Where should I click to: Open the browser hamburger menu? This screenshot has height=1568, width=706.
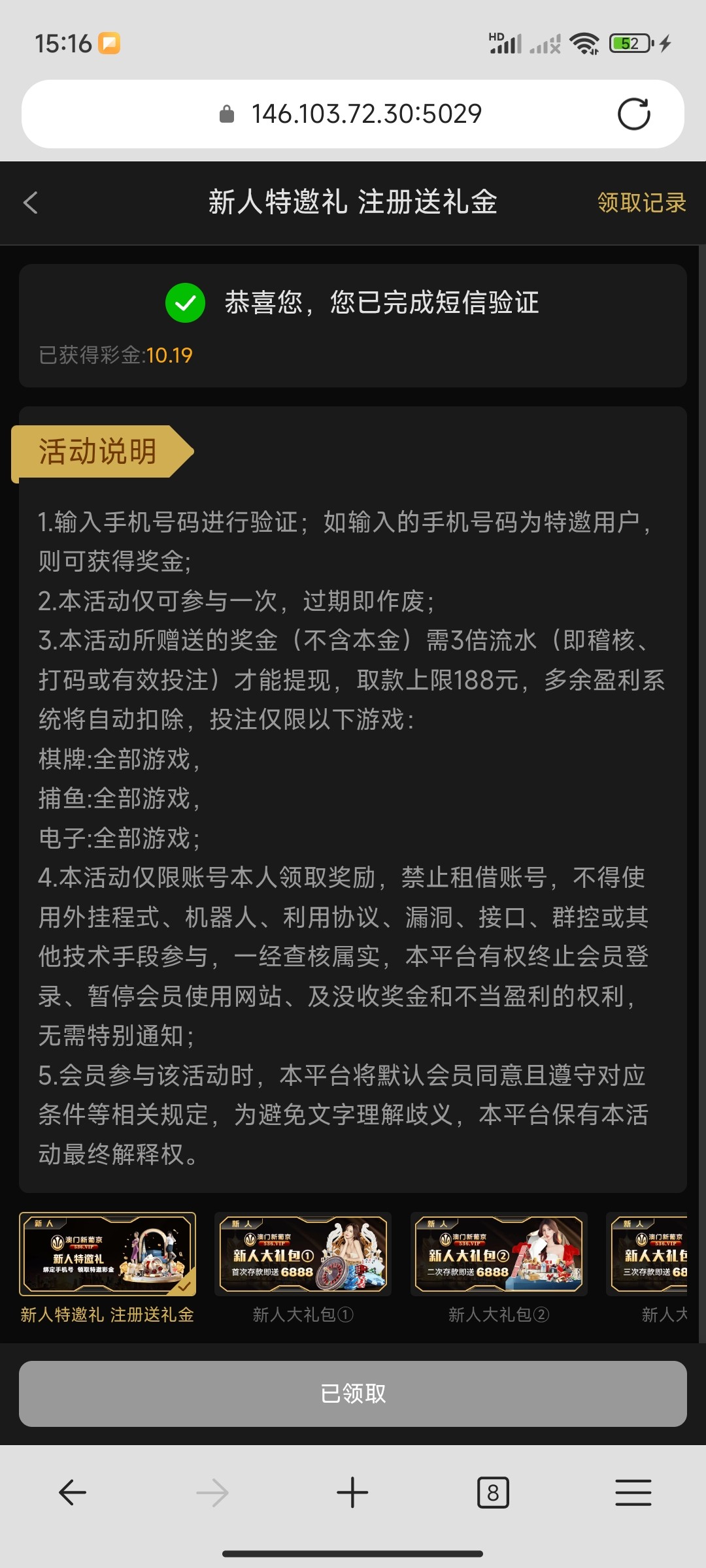coord(633,1493)
